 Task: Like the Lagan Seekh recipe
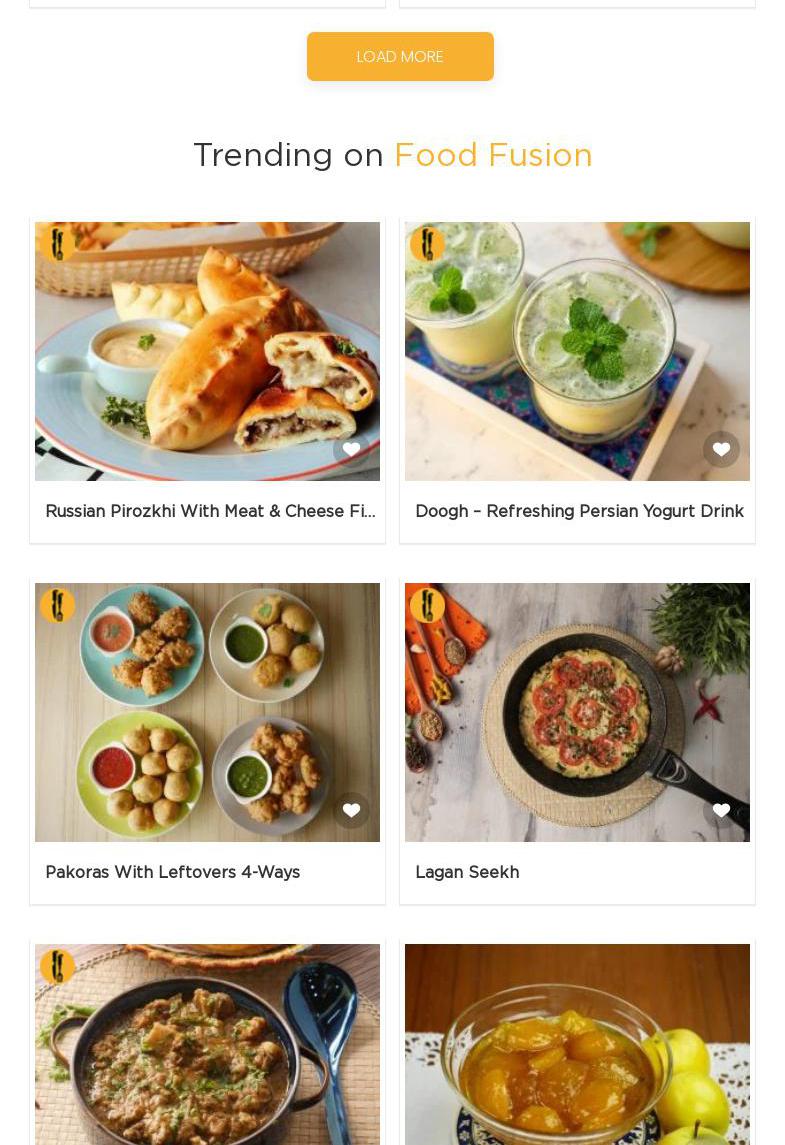point(721,810)
